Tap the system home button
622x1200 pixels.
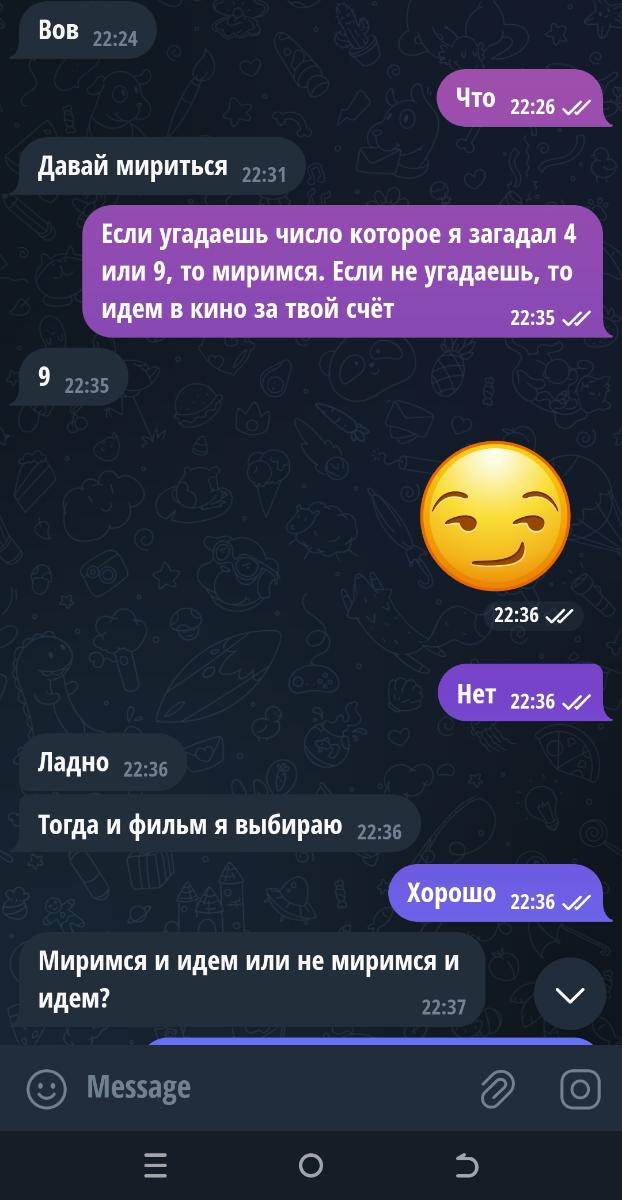coord(311,1165)
